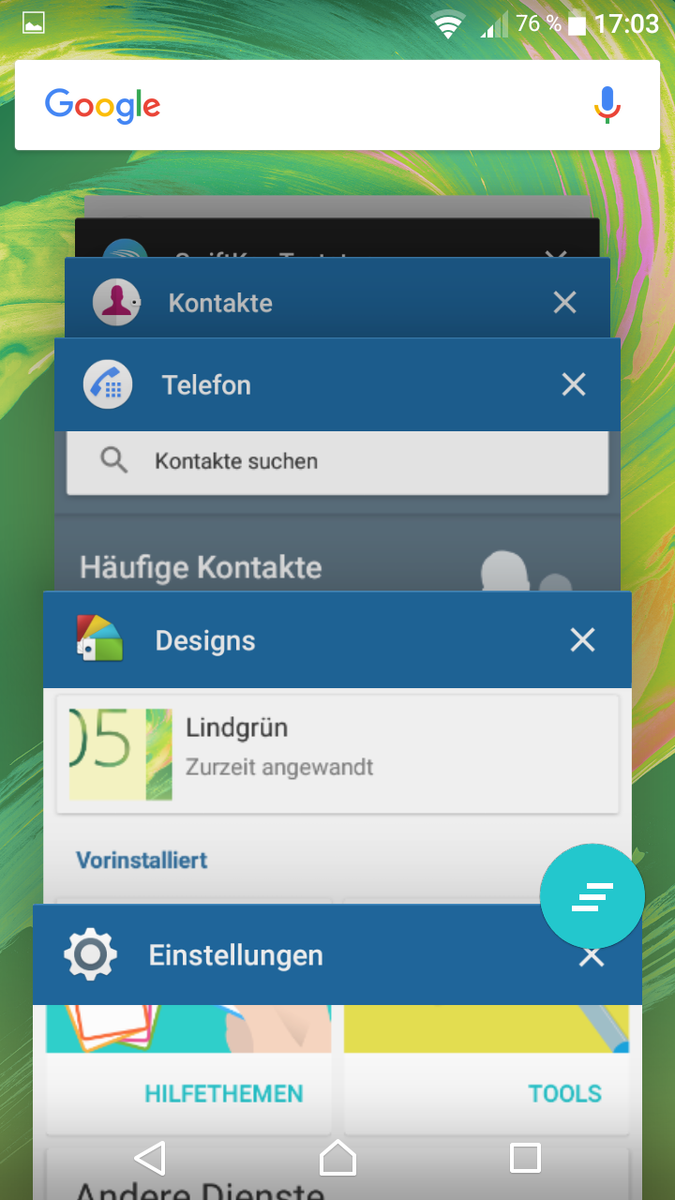Open the Google search bar

click(300, 105)
